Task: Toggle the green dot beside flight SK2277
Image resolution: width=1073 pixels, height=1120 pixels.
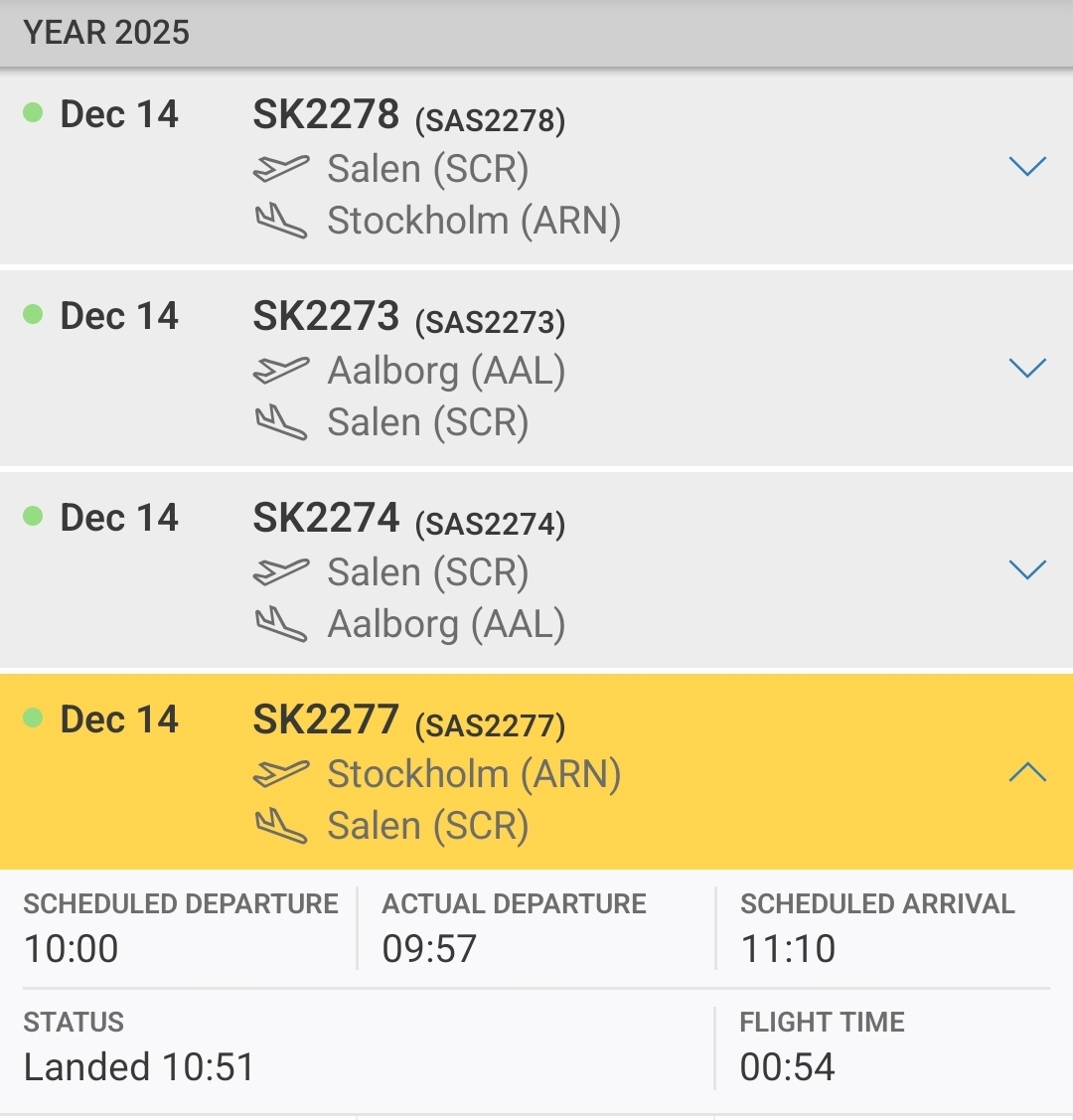Action: pos(35,718)
